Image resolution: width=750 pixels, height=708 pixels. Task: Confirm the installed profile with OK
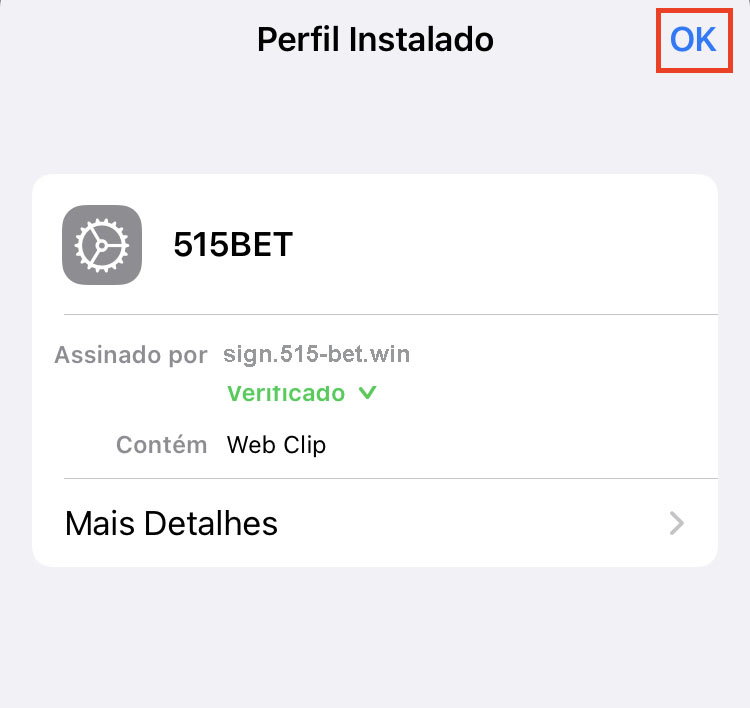pos(692,40)
